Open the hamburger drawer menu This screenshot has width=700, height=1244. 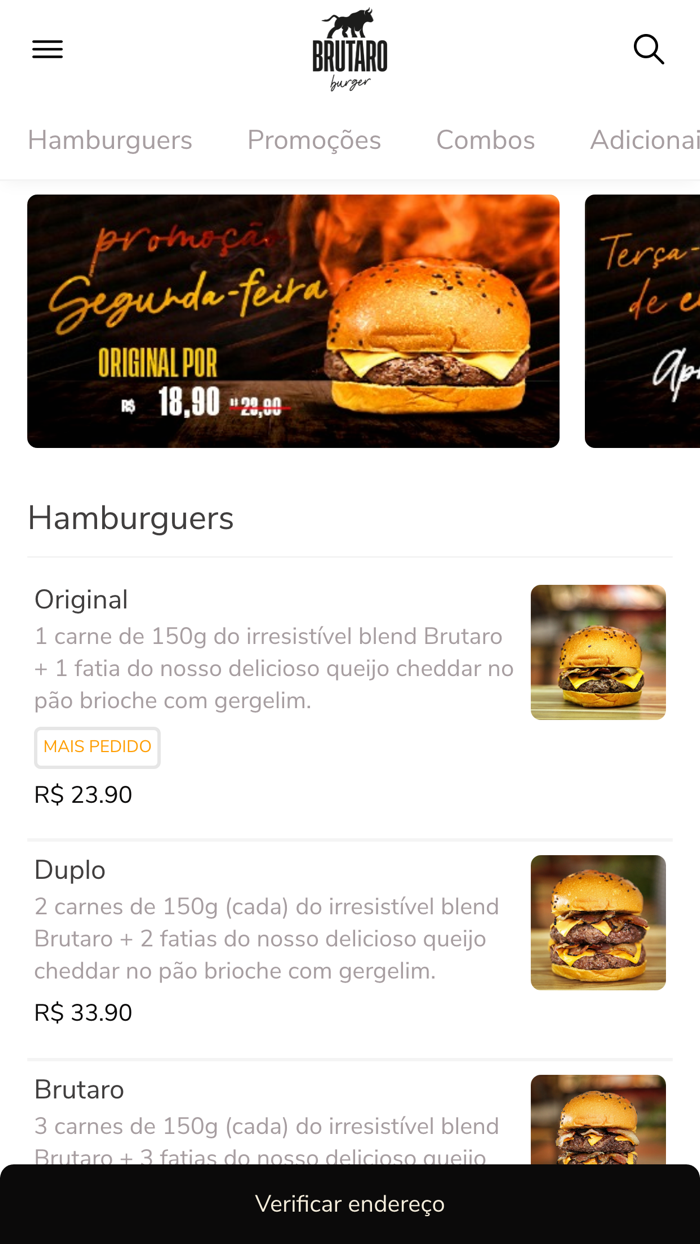[47, 49]
